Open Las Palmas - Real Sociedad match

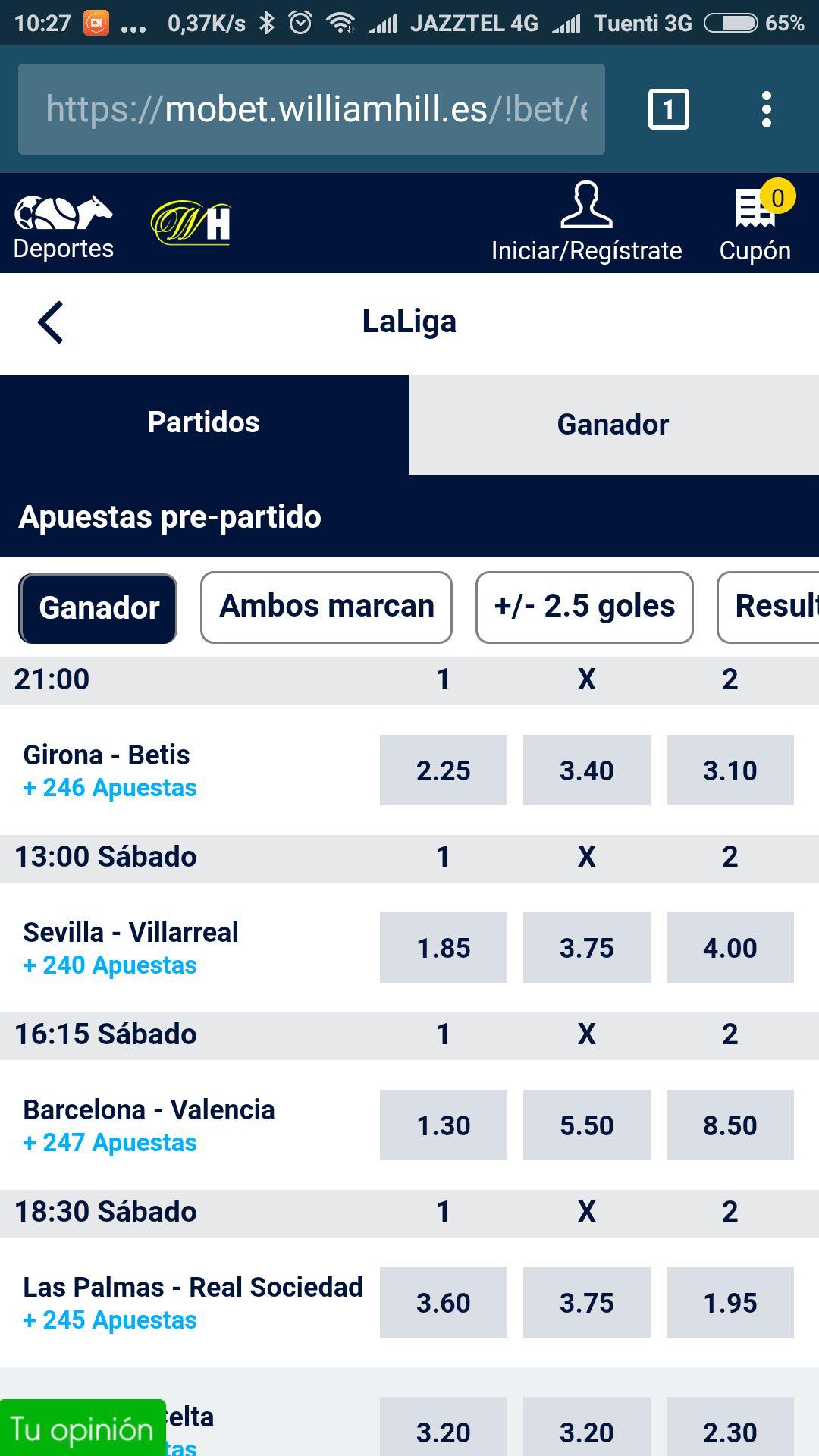pos(193,1288)
